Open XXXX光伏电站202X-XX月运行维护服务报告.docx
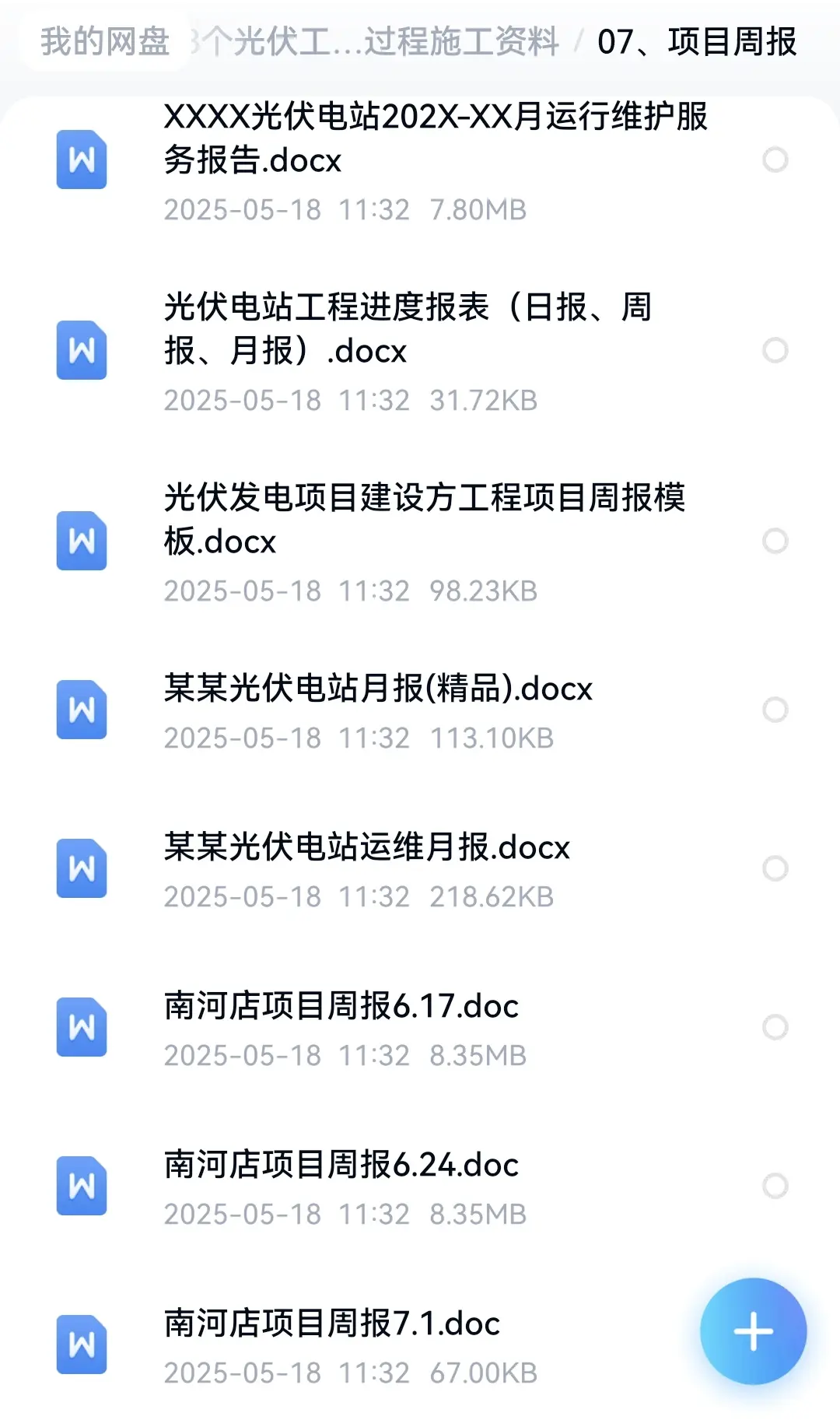 tap(420, 161)
